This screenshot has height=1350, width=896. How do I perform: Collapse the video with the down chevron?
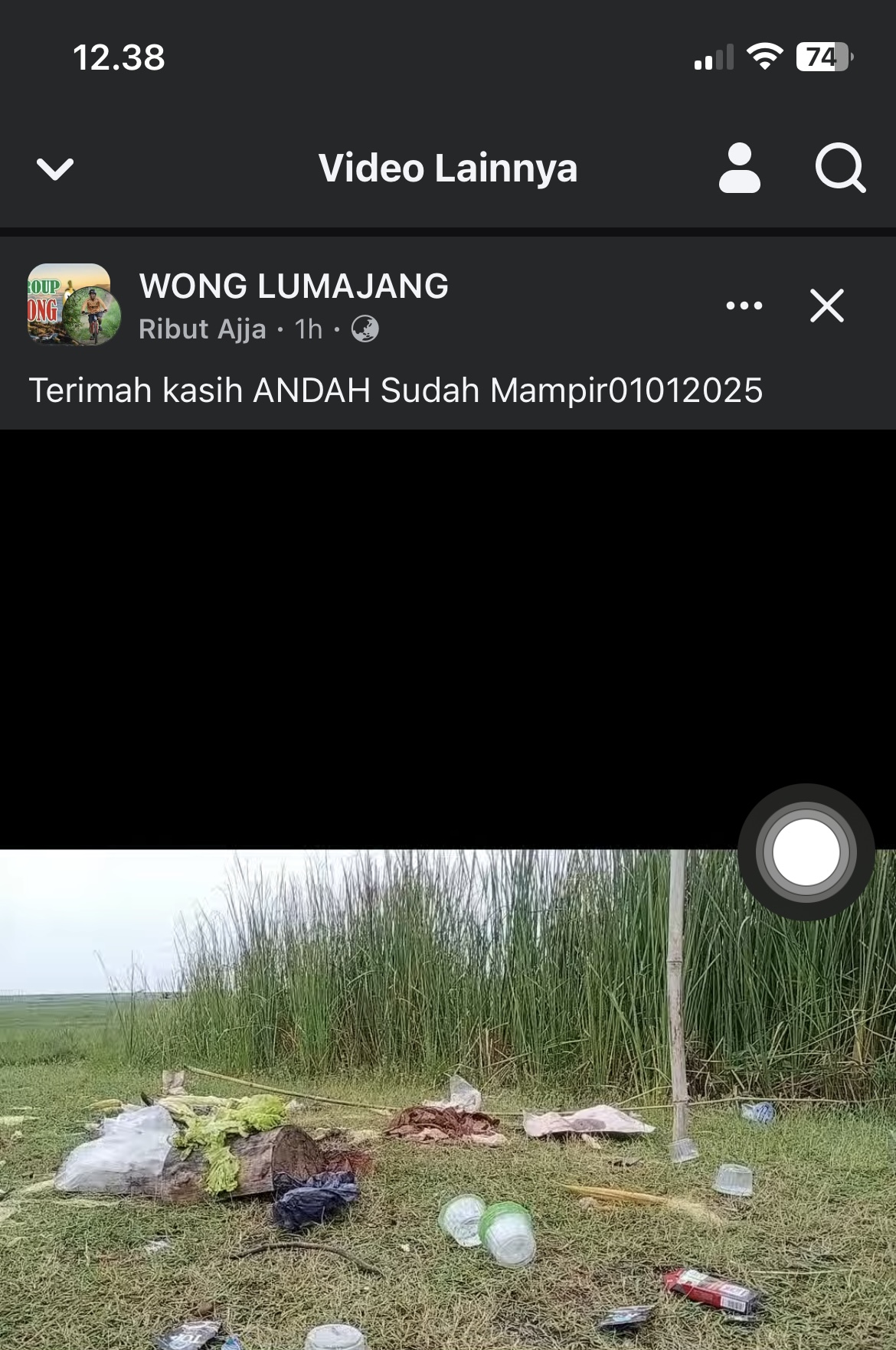[54, 169]
